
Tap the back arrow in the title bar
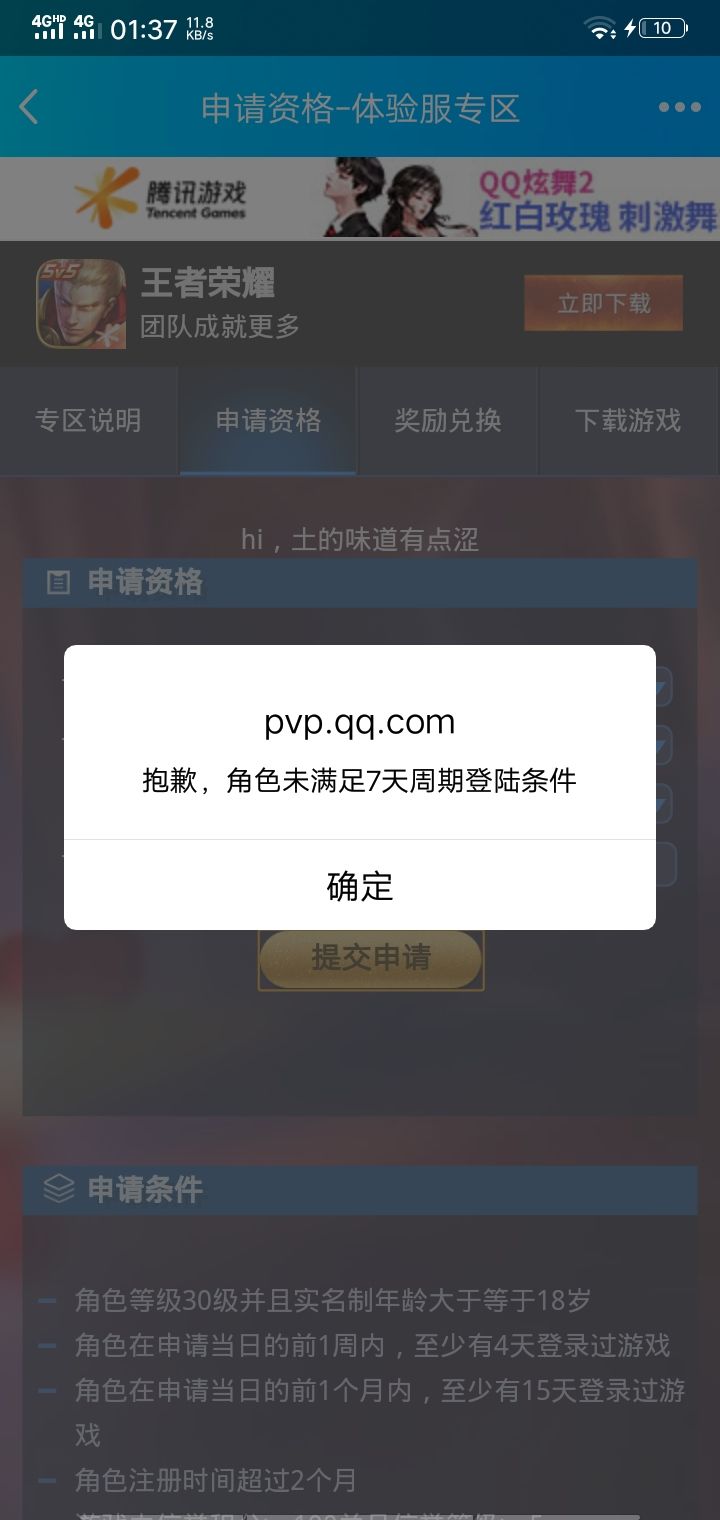coord(28,105)
